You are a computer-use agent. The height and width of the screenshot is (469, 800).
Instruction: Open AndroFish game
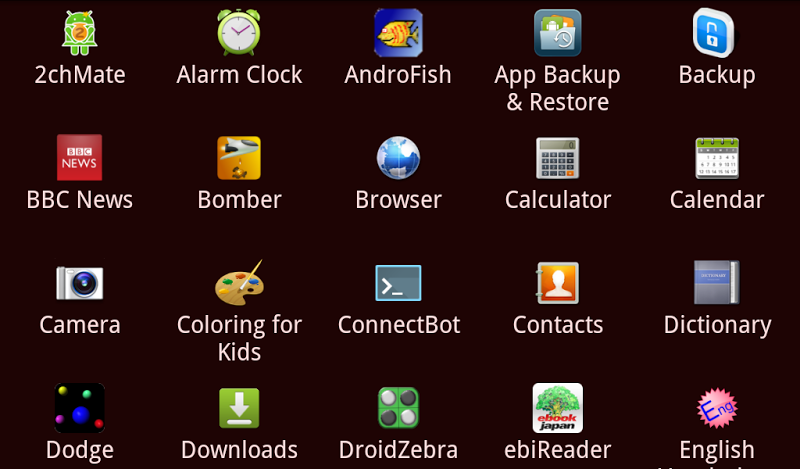[x=398, y=34]
